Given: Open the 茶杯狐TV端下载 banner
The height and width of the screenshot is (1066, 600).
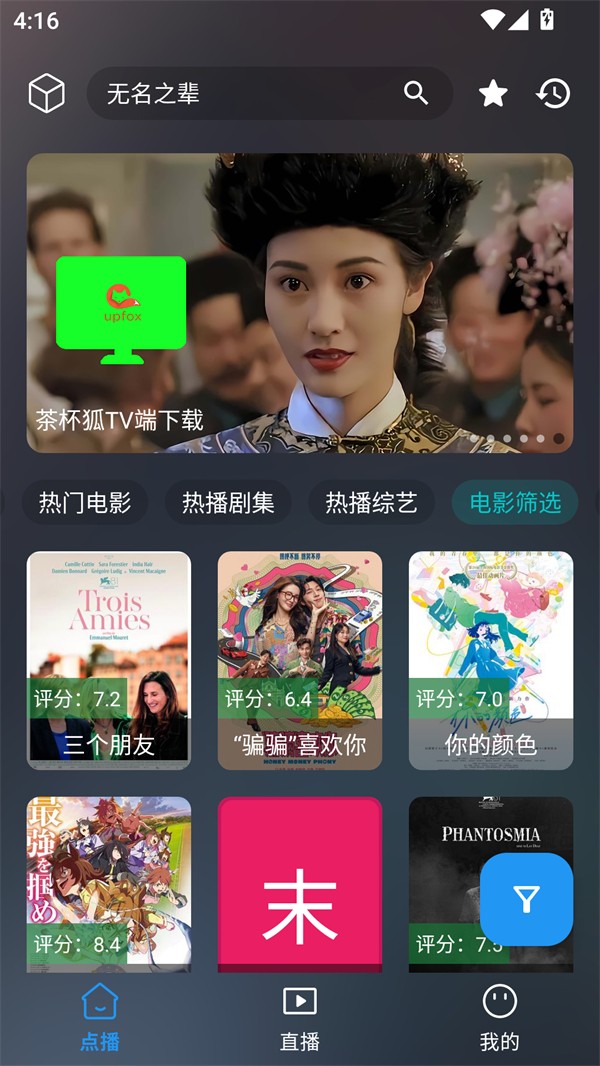Looking at the screenshot, I should coord(300,303).
